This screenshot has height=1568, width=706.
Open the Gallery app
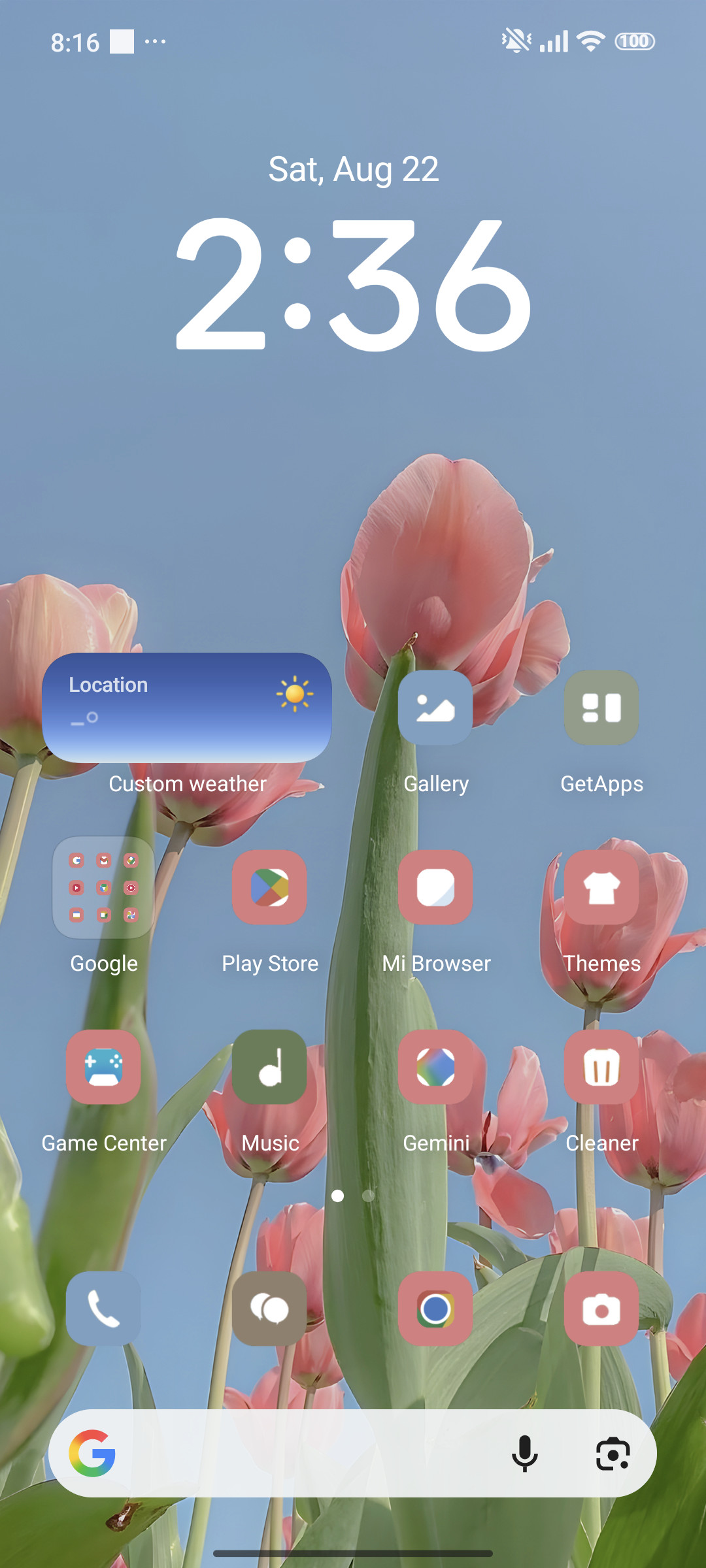(x=435, y=708)
